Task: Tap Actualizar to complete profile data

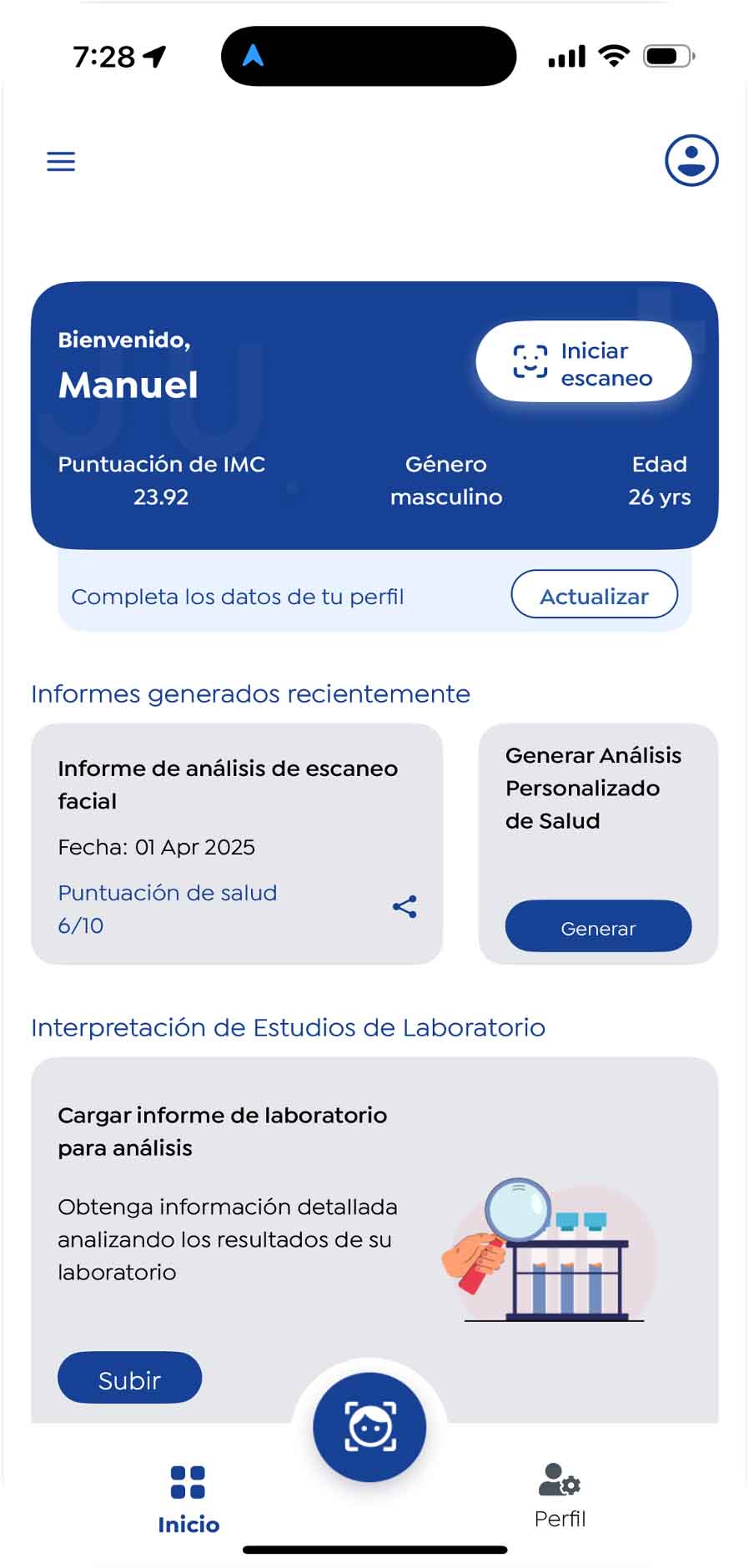Action: (x=594, y=596)
